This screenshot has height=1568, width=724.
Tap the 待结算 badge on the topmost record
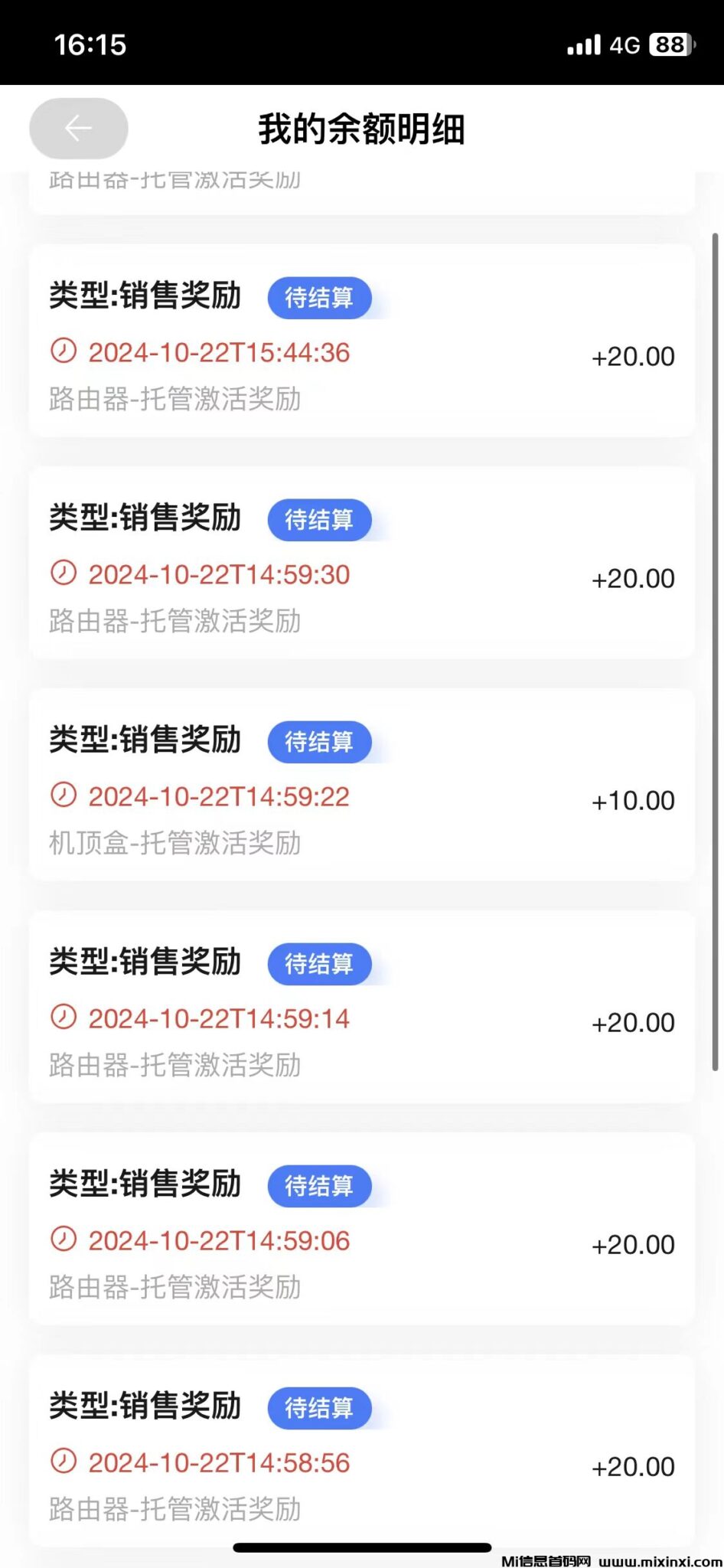318,298
